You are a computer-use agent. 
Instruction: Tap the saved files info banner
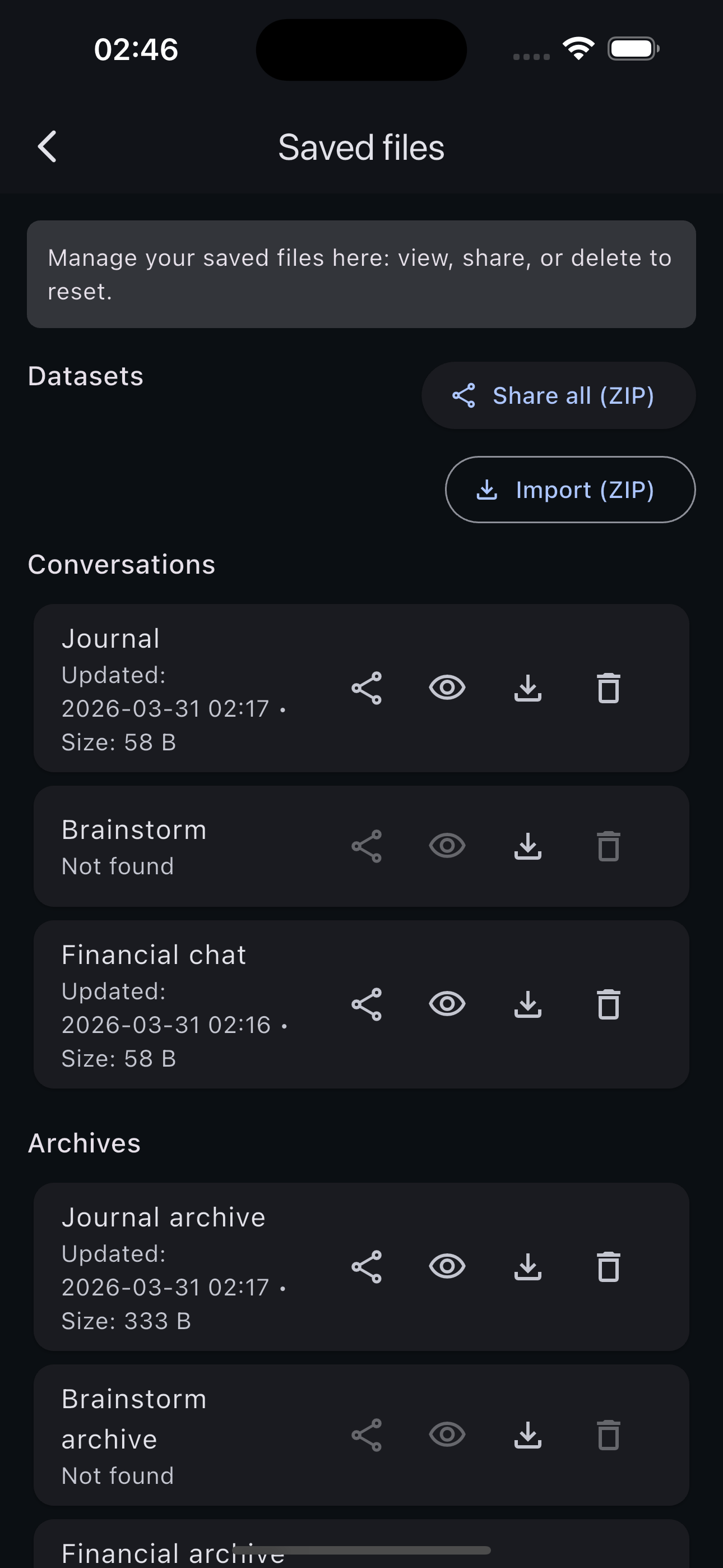(x=361, y=275)
